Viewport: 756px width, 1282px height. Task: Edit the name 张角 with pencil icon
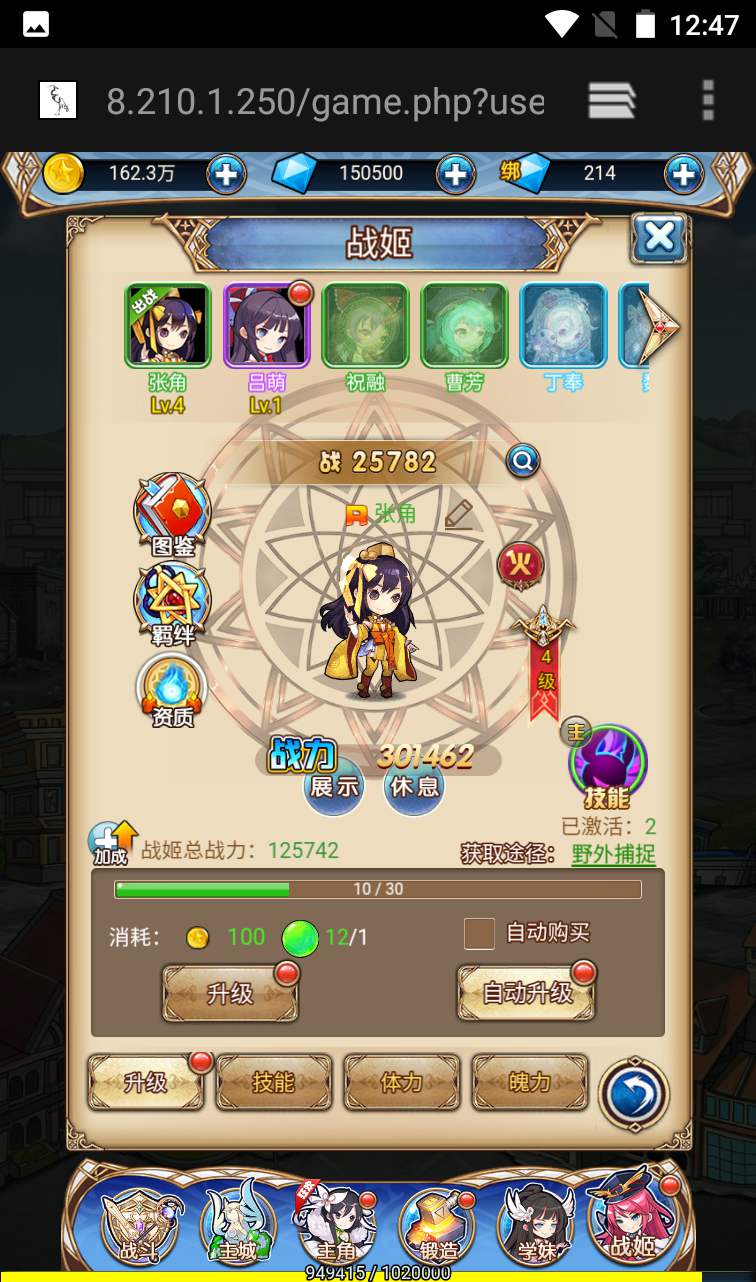point(458,515)
